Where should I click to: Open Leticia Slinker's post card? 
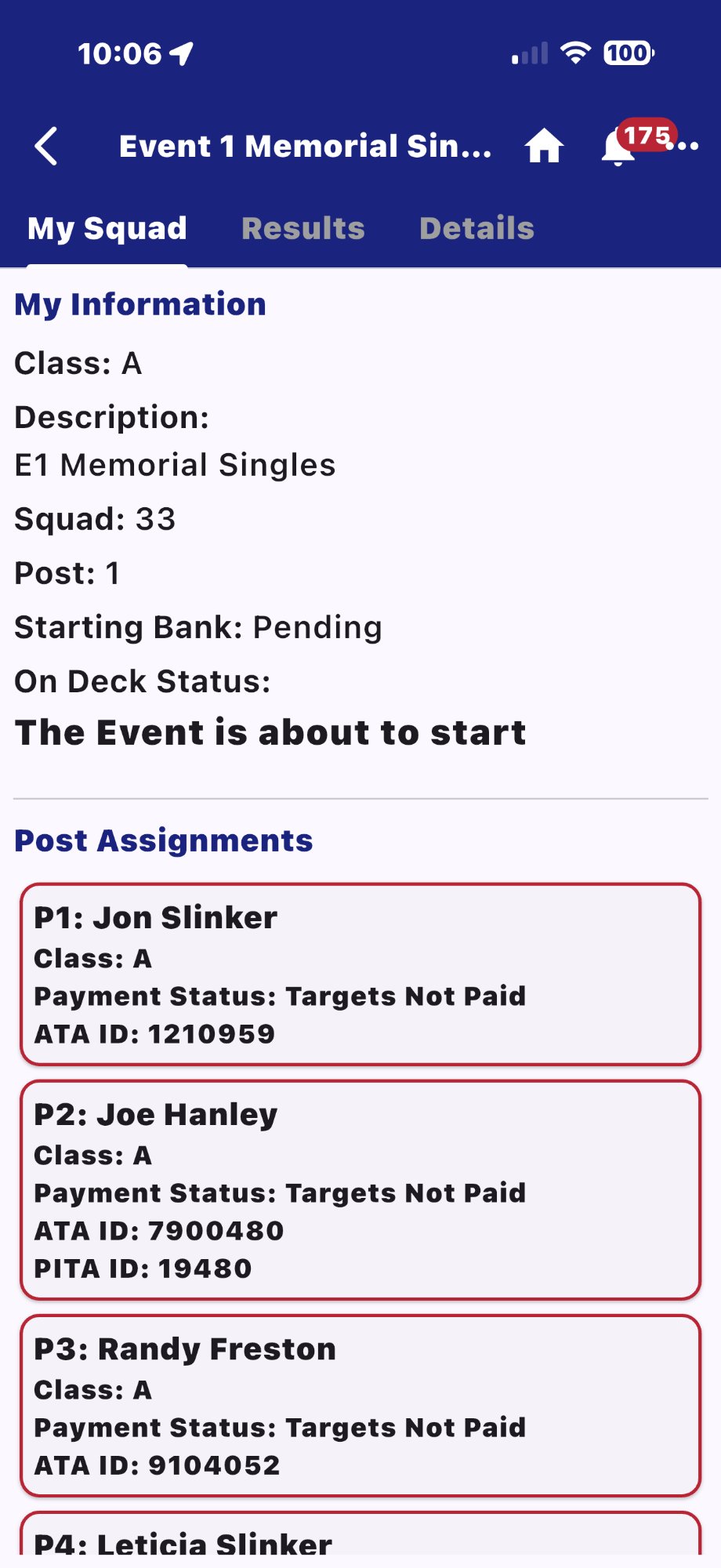pos(360,1538)
